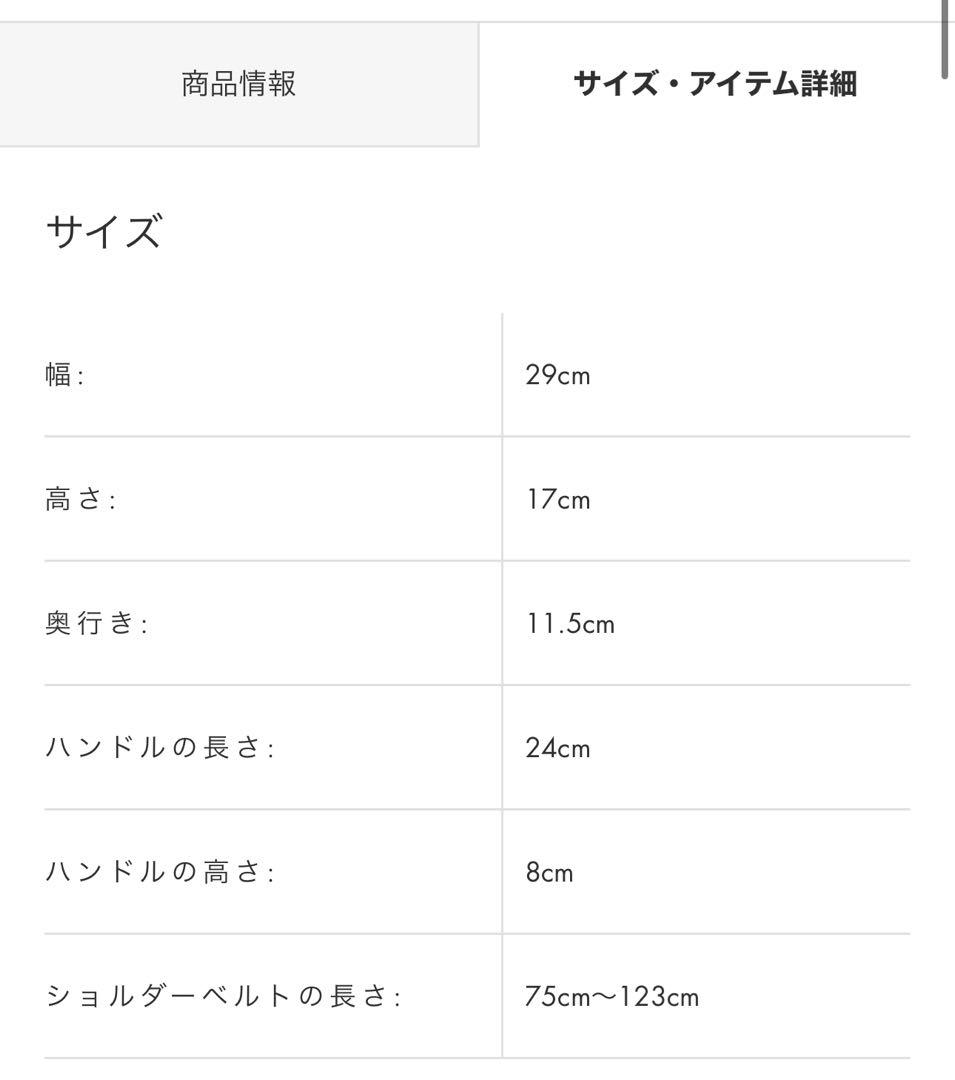Select the 幅 (width) row label
Screen dimensions: 955x1080
(x=65, y=374)
